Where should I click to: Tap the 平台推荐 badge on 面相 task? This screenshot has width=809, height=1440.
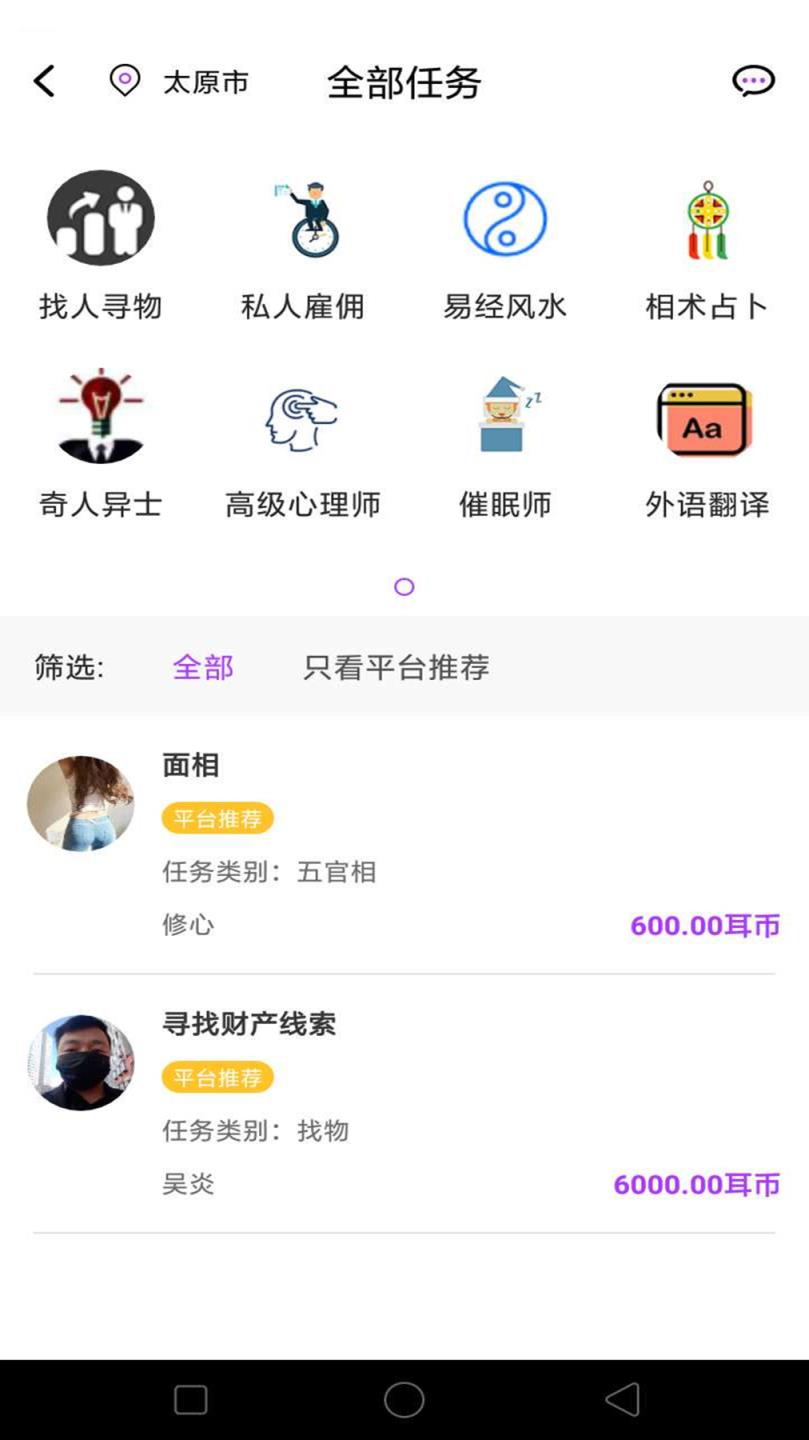(x=217, y=818)
